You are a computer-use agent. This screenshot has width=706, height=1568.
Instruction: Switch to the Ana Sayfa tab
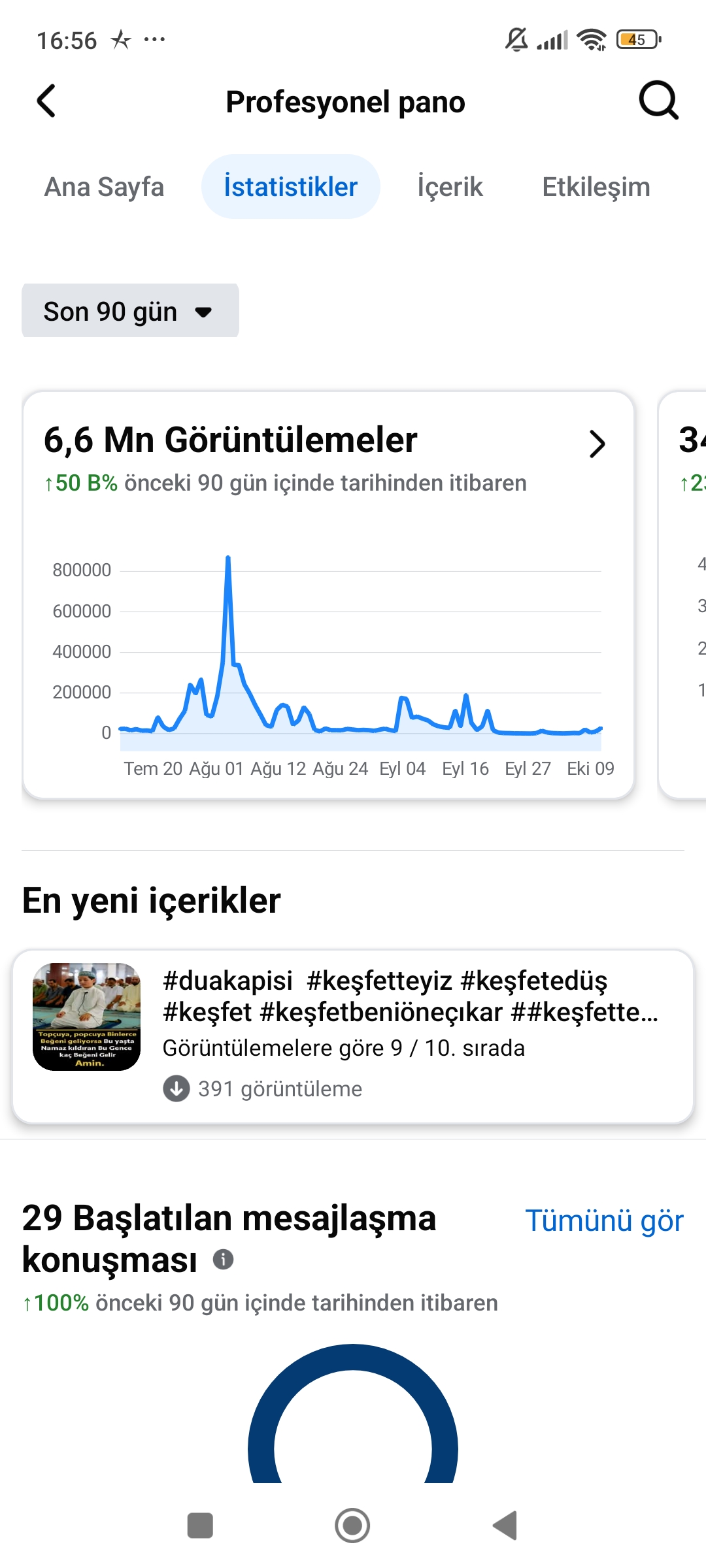point(104,187)
